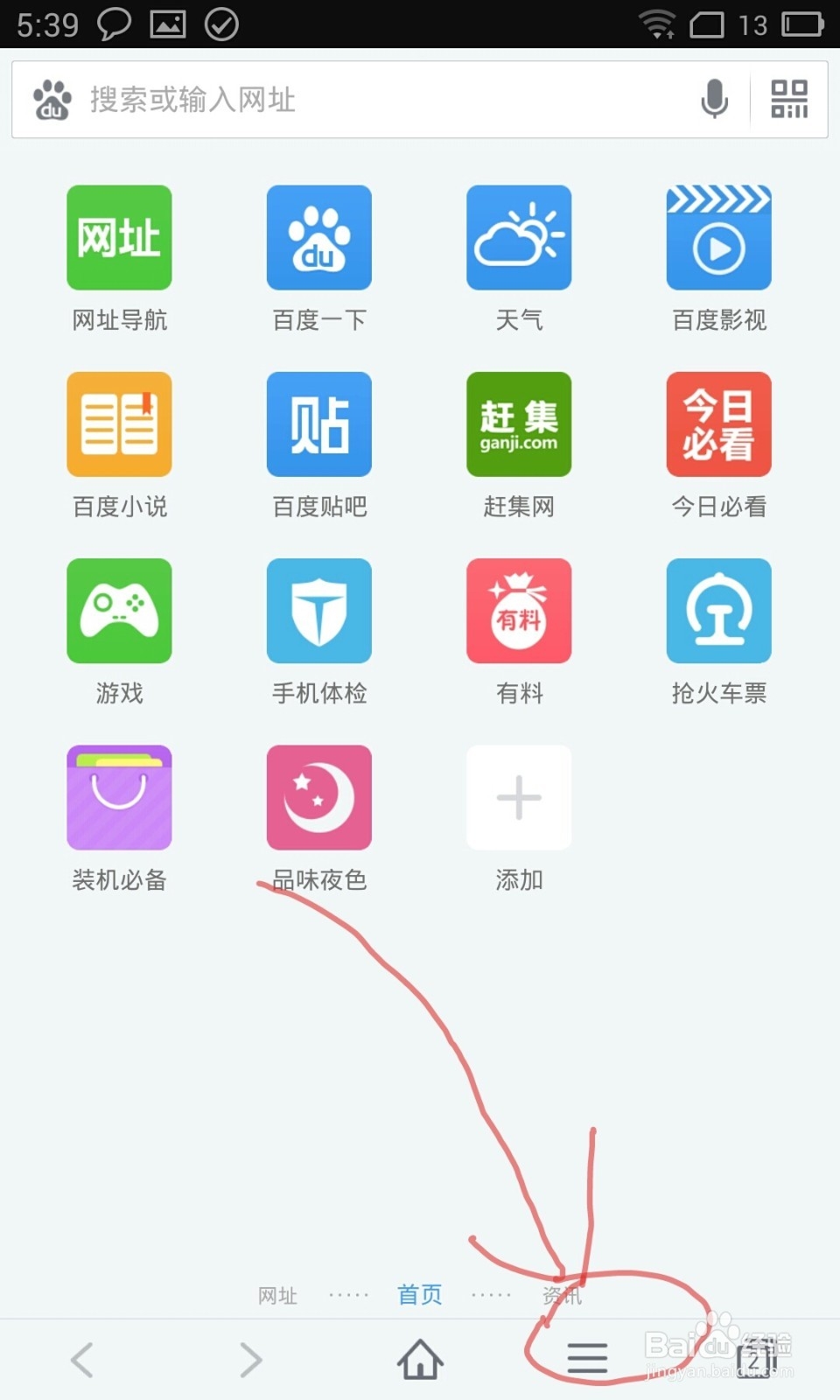The image size is (840, 1400).
Task: Open the 游戏 games shortcut
Action: pyautogui.click(x=118, y=610)
